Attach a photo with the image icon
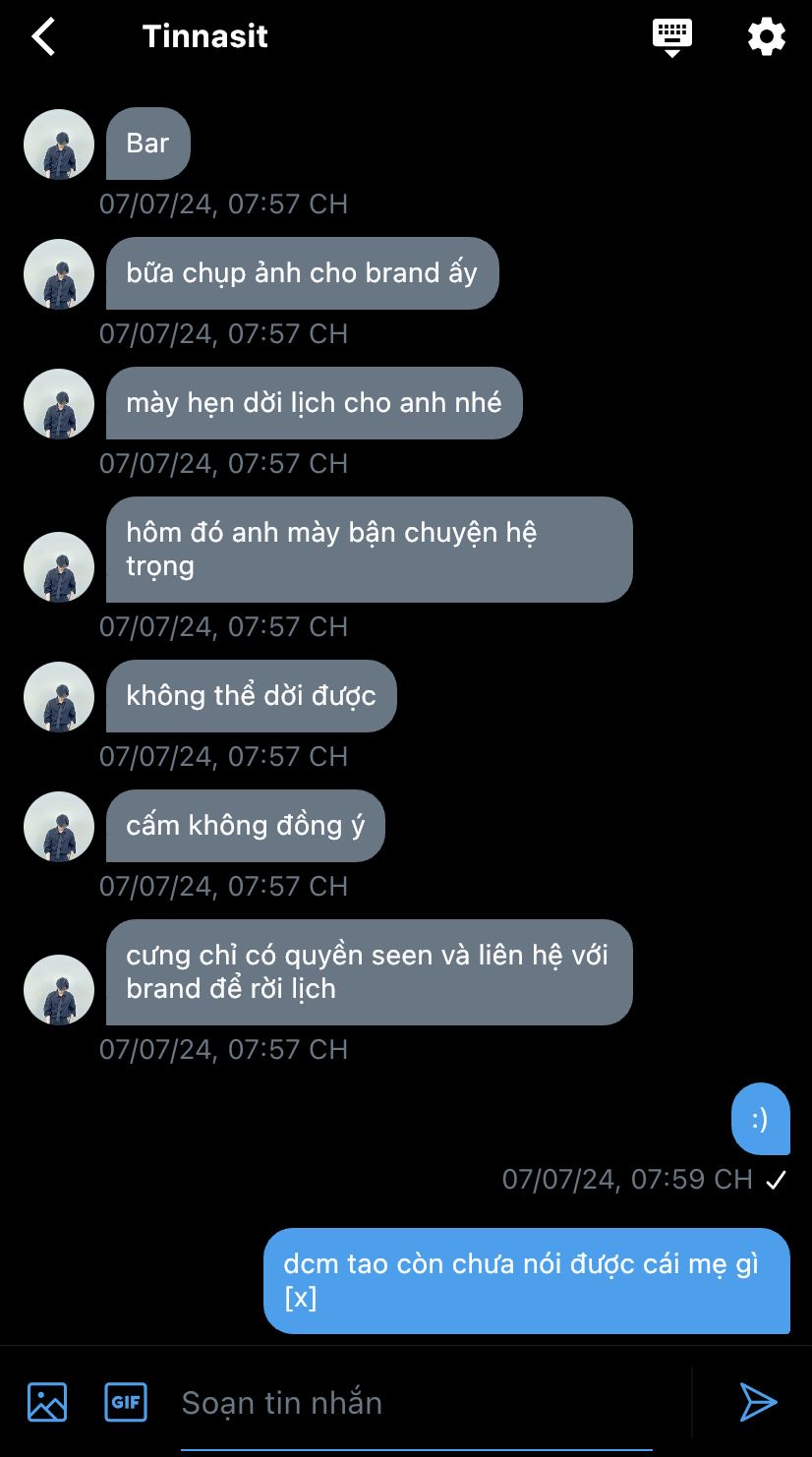 pos(47,1402)
